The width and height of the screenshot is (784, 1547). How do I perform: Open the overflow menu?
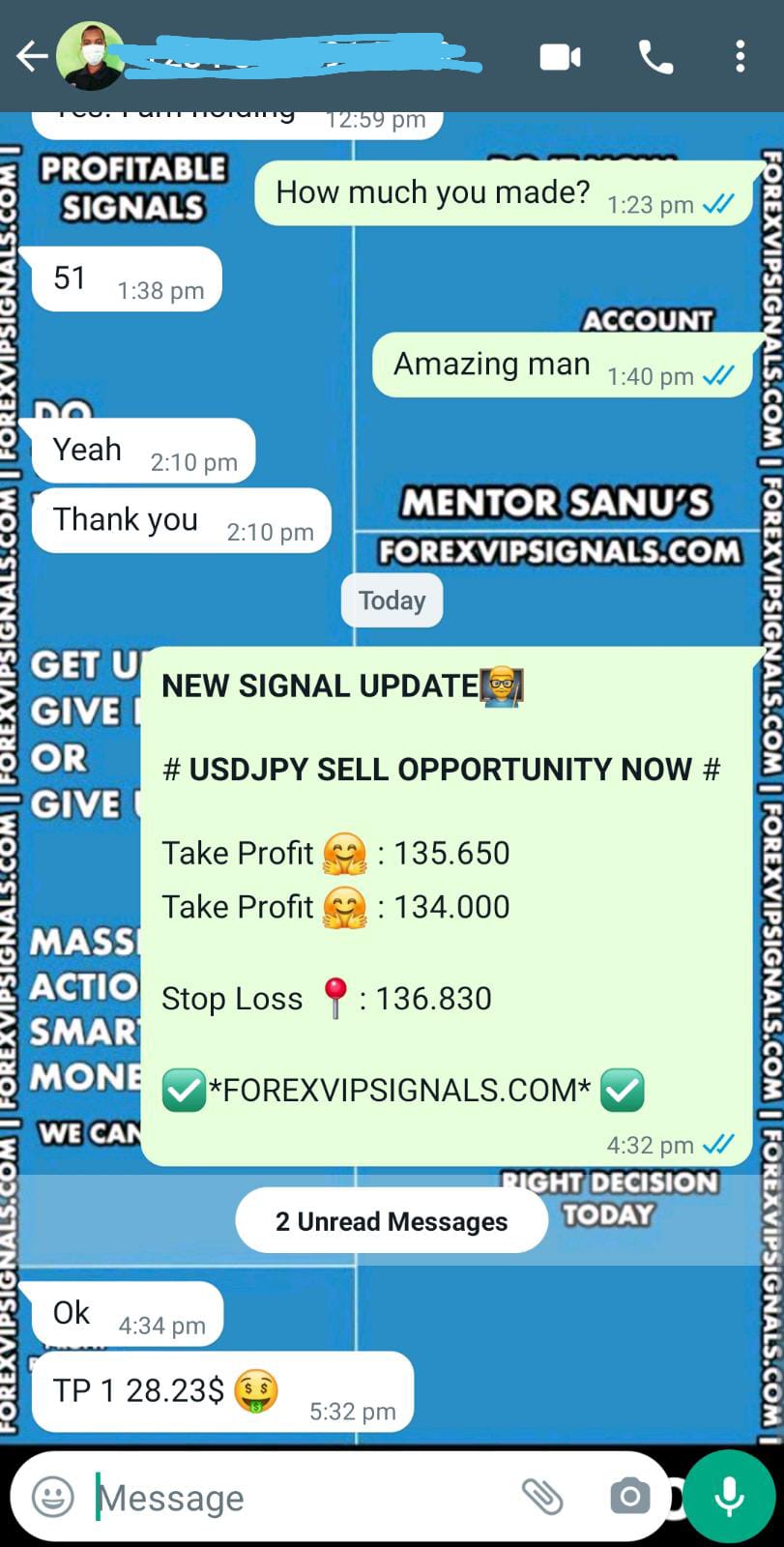(x=740, y=57)
